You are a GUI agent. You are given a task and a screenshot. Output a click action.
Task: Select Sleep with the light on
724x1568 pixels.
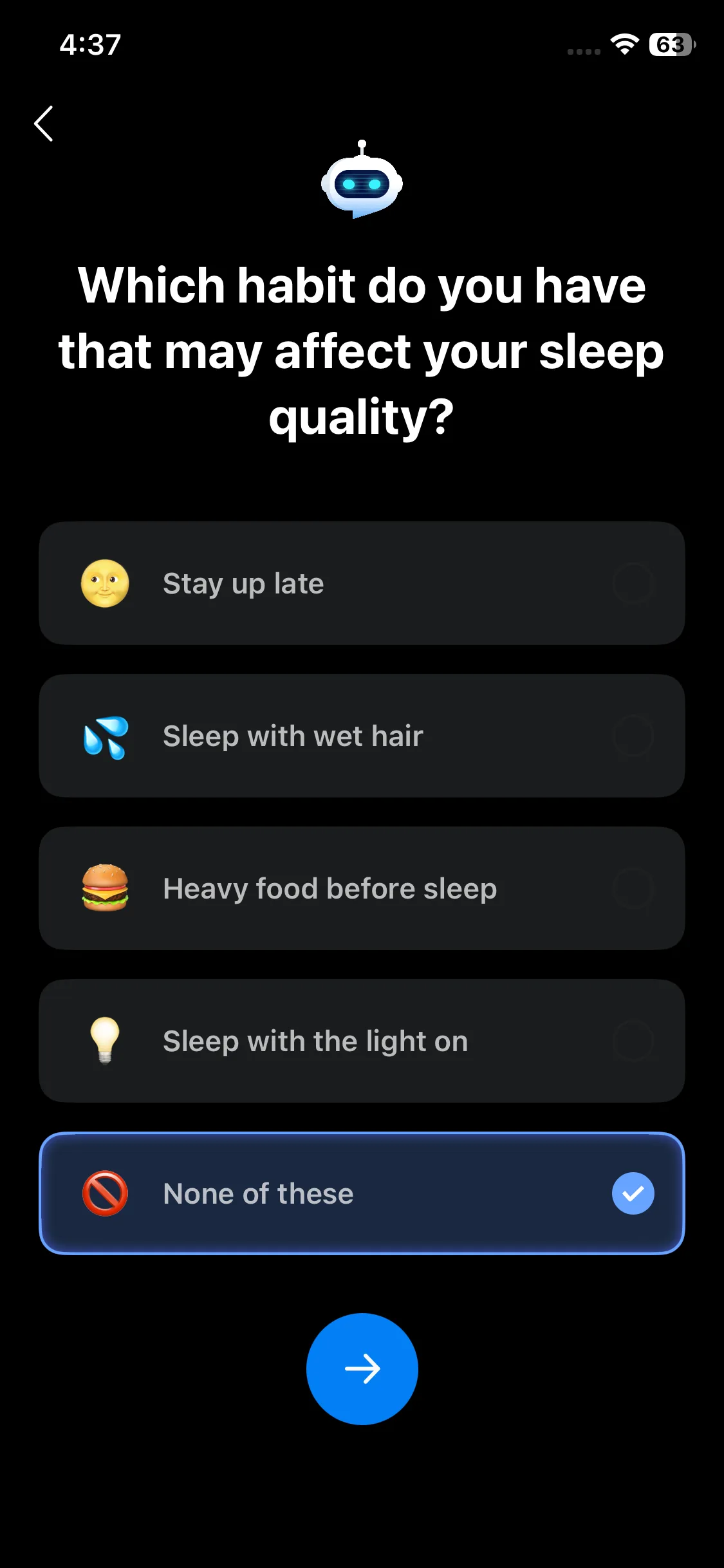point(362,1041)
